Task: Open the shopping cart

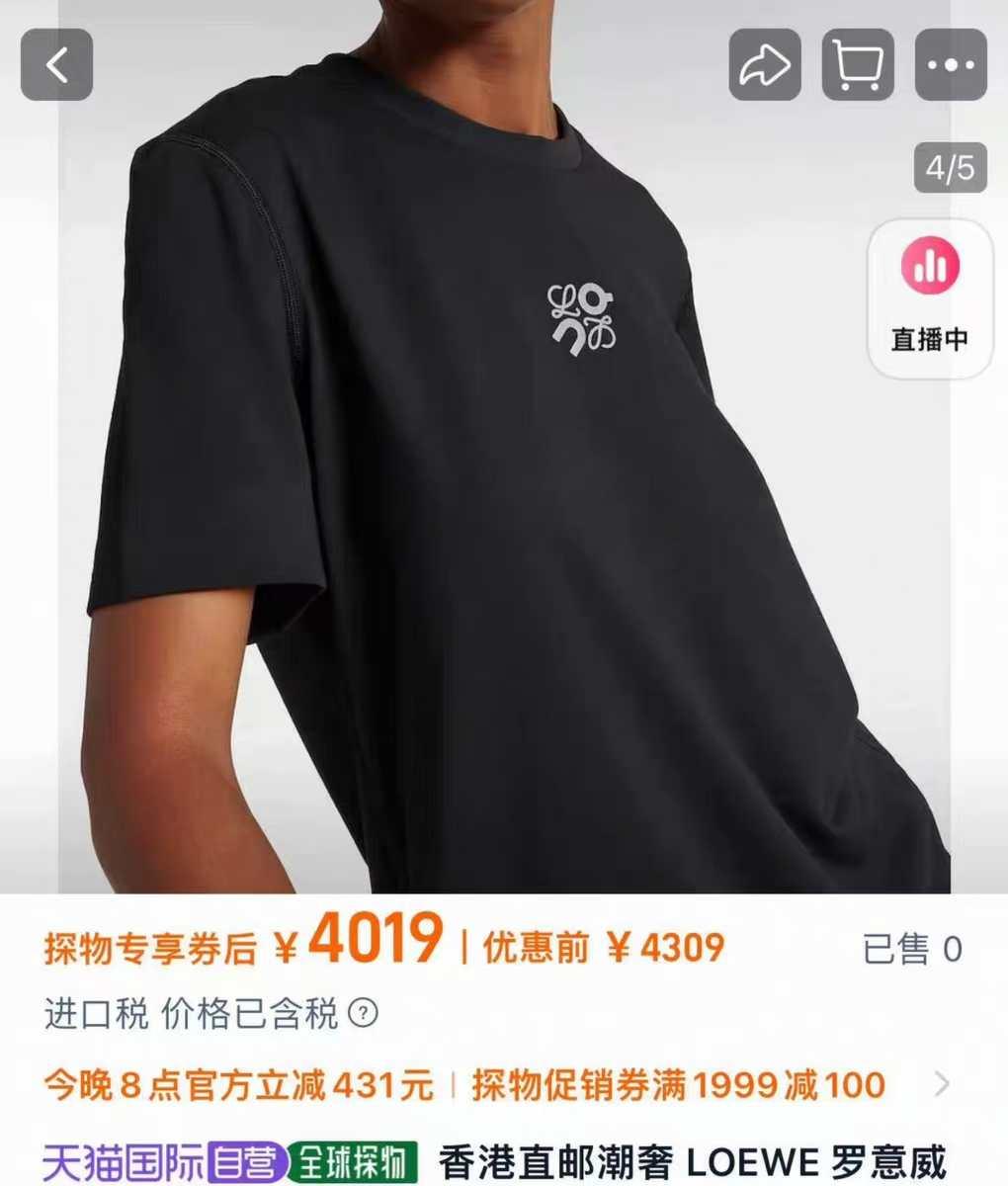Action: click(858, 65)
